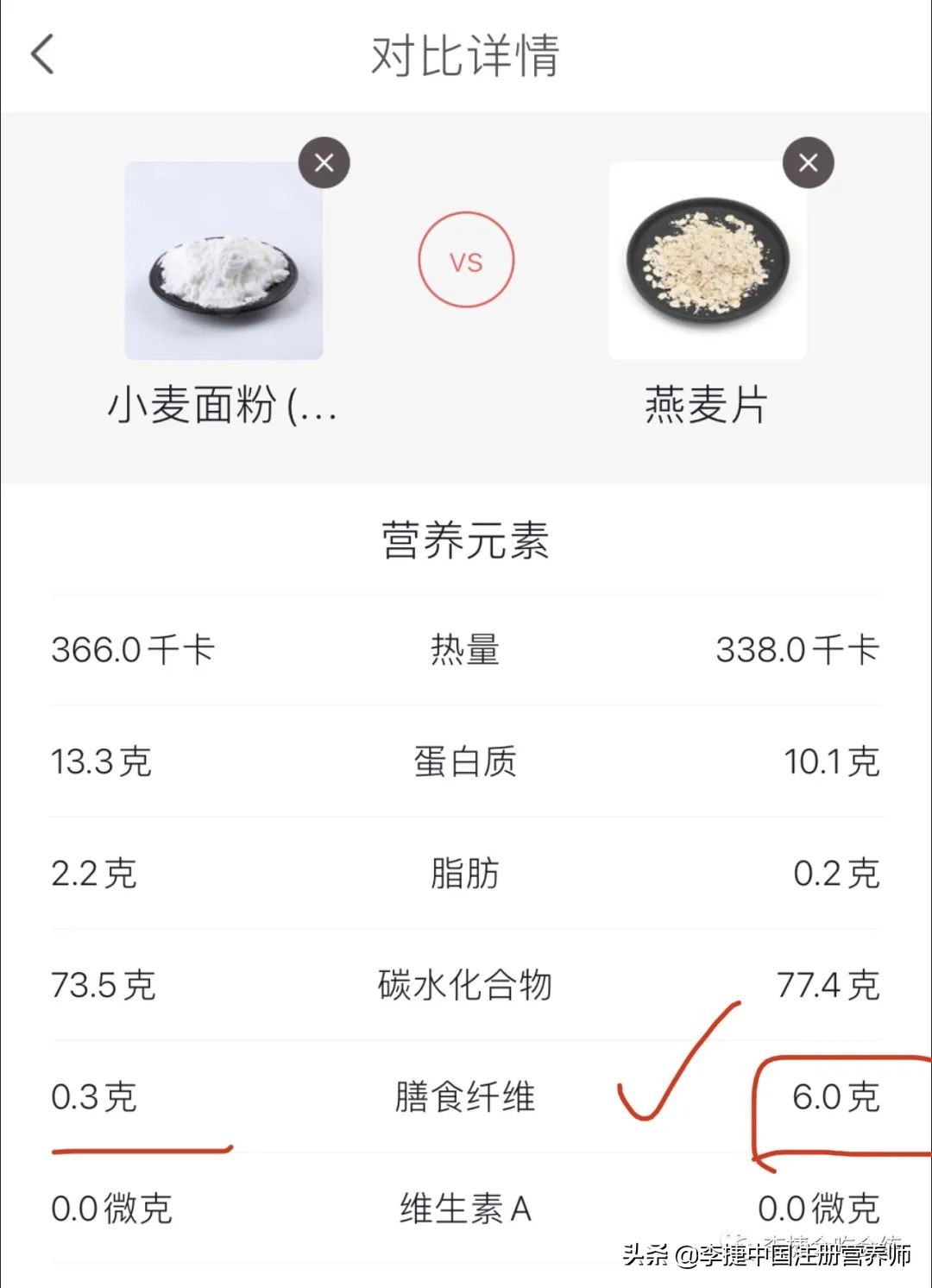The image size is (932, 1288).
Task: Select the 脂肪 fat row
Action: [466, 874]
